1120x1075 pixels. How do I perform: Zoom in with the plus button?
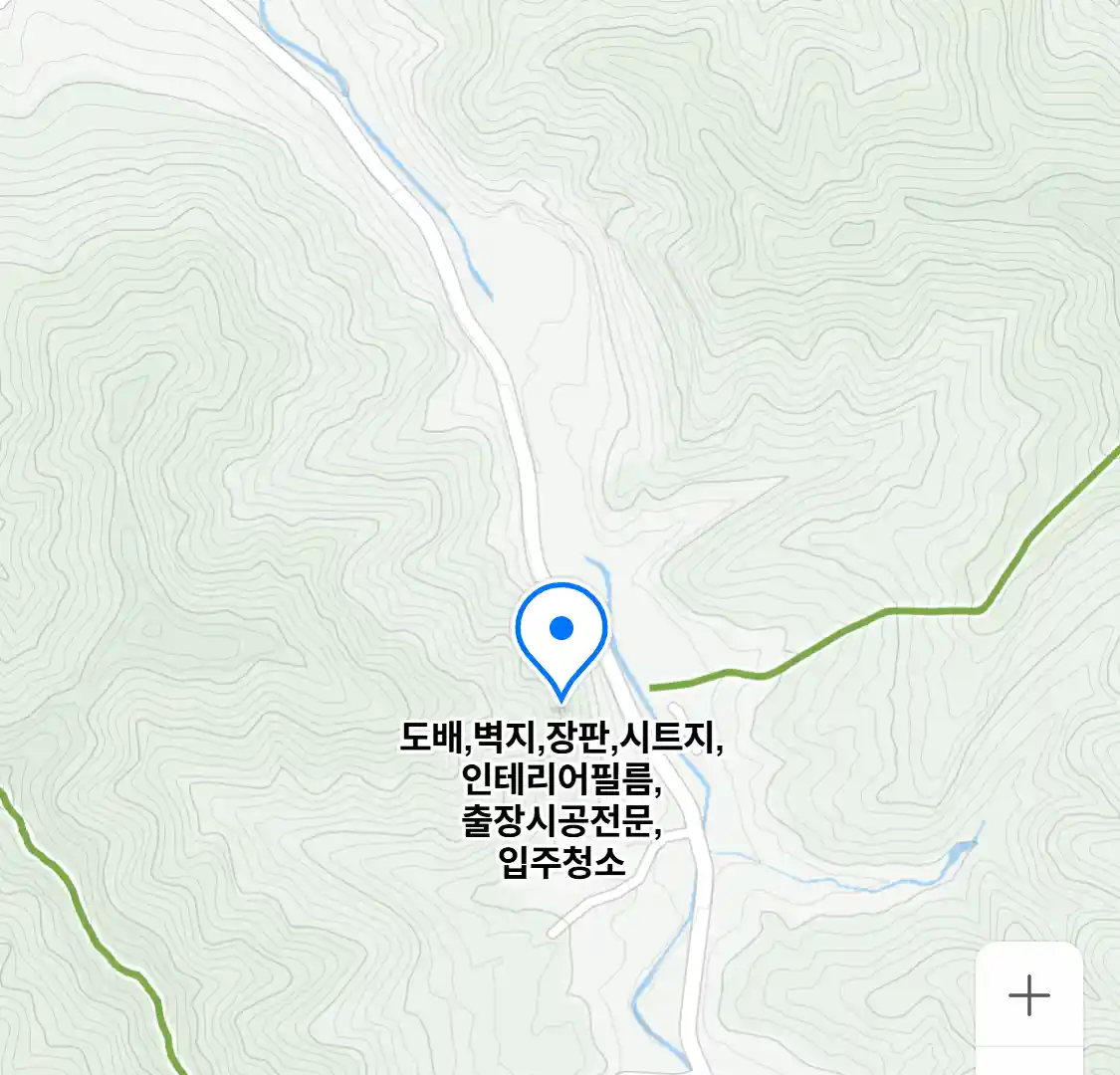1028,994
